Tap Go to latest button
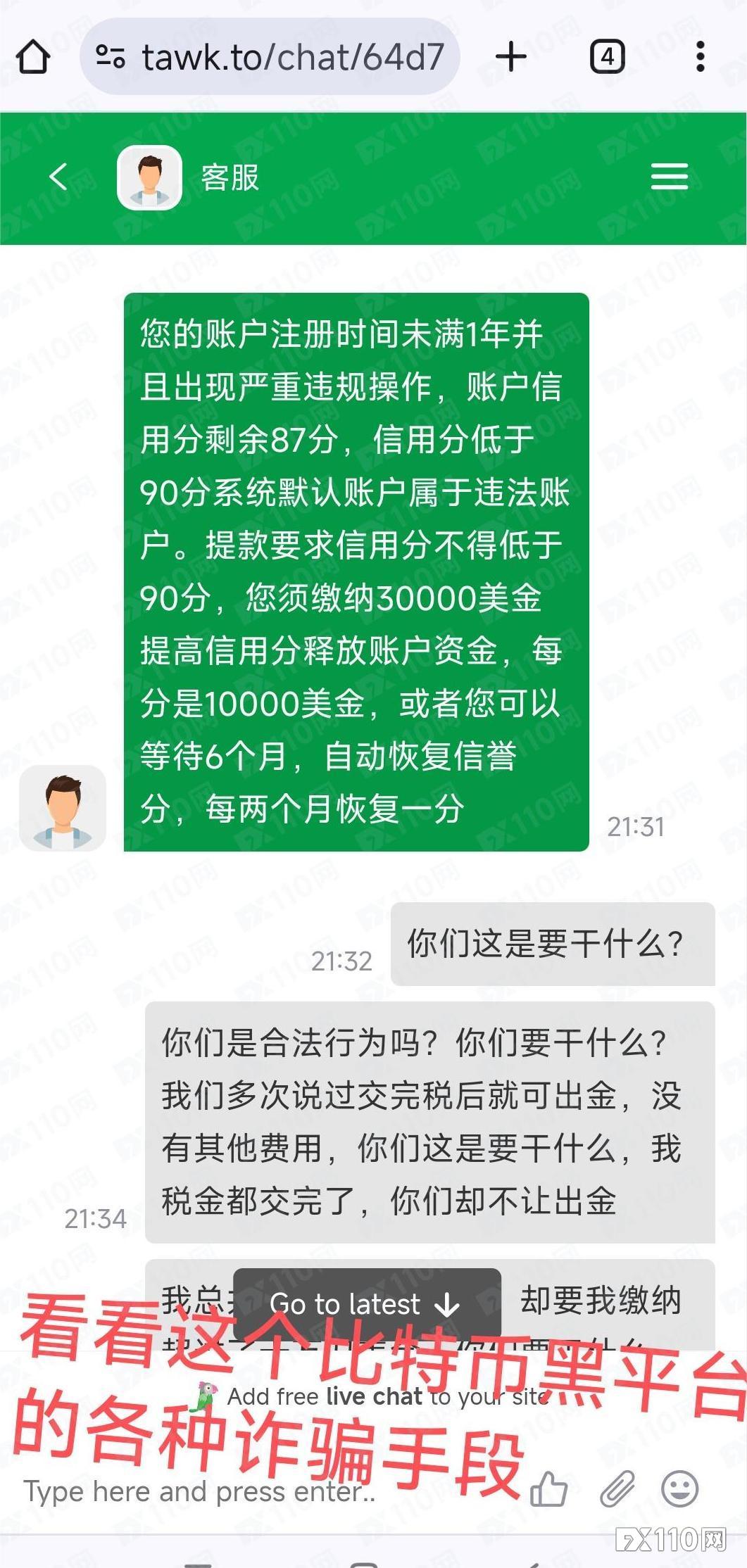The image size is (747, 1568). click(366, 1304)
